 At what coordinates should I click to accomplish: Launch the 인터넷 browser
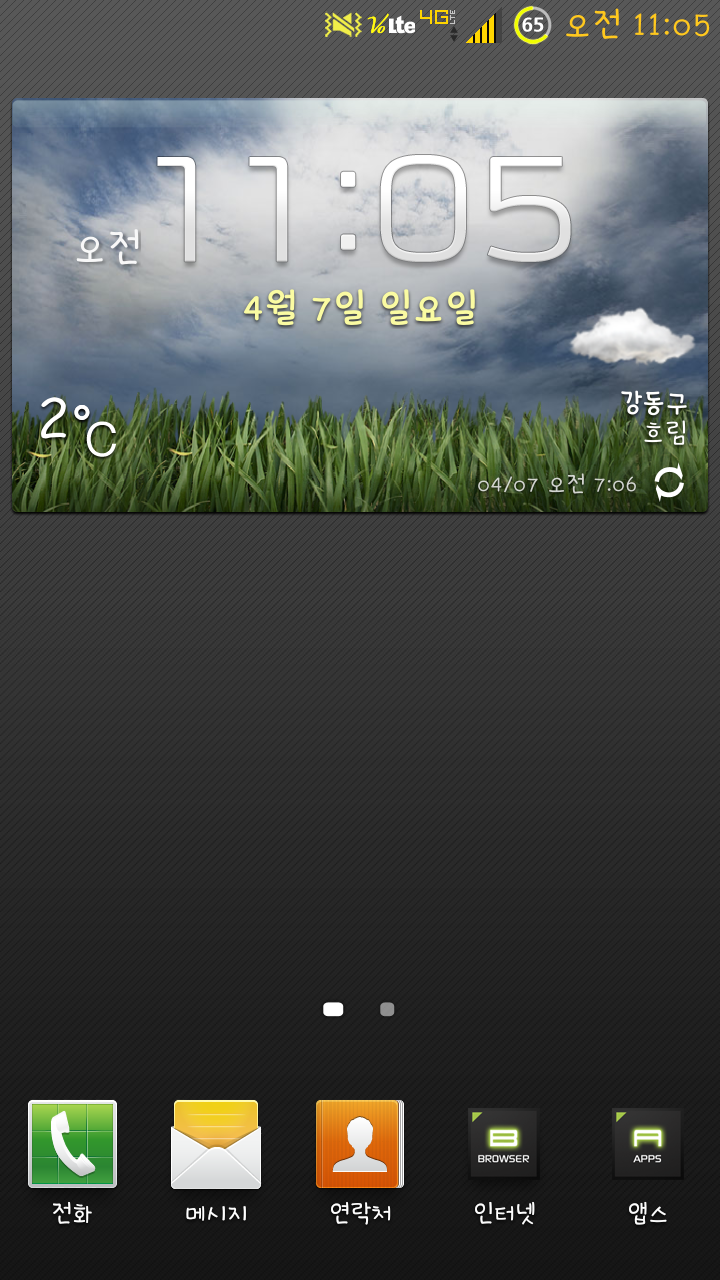tap(504, 1144)
